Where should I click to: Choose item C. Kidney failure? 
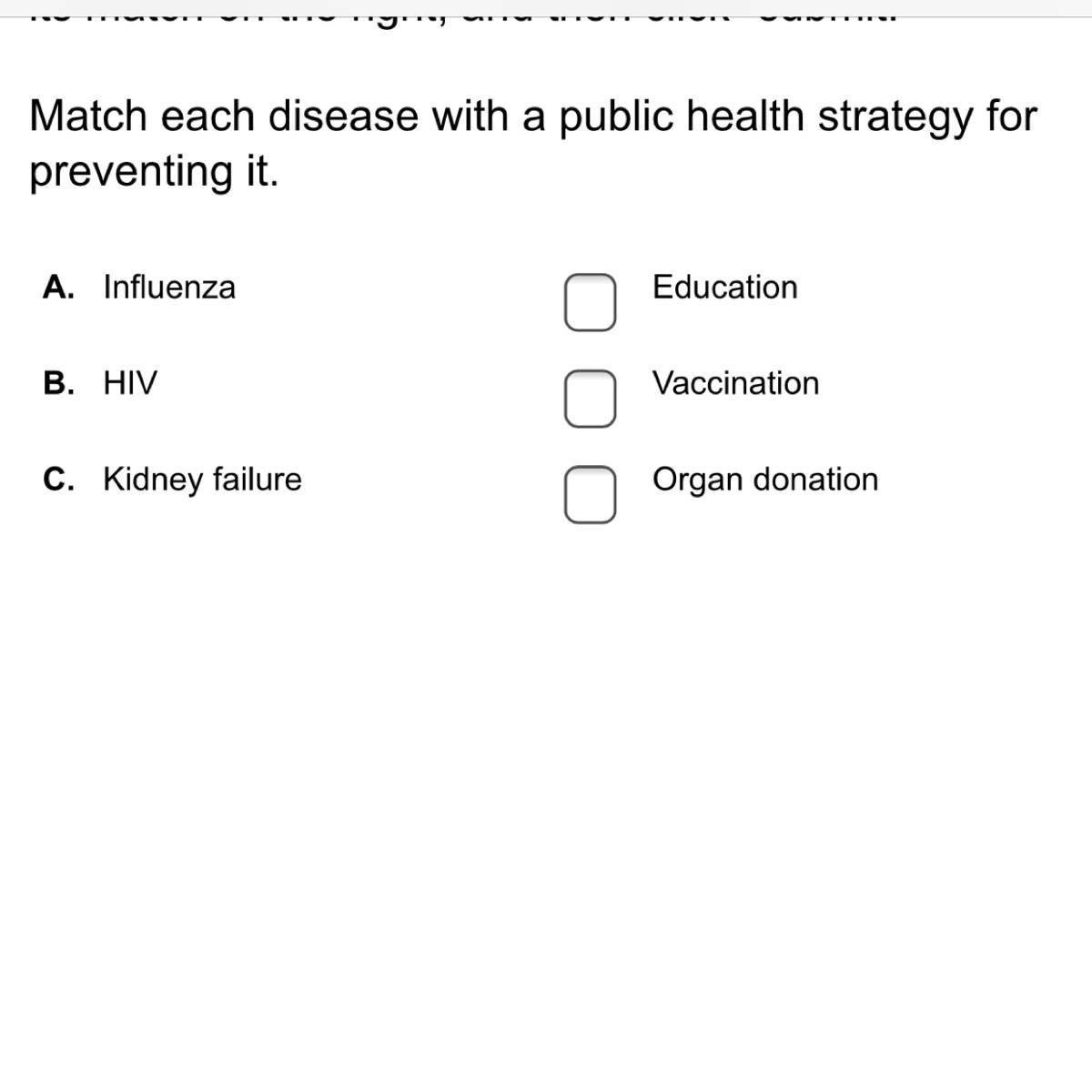201,479
